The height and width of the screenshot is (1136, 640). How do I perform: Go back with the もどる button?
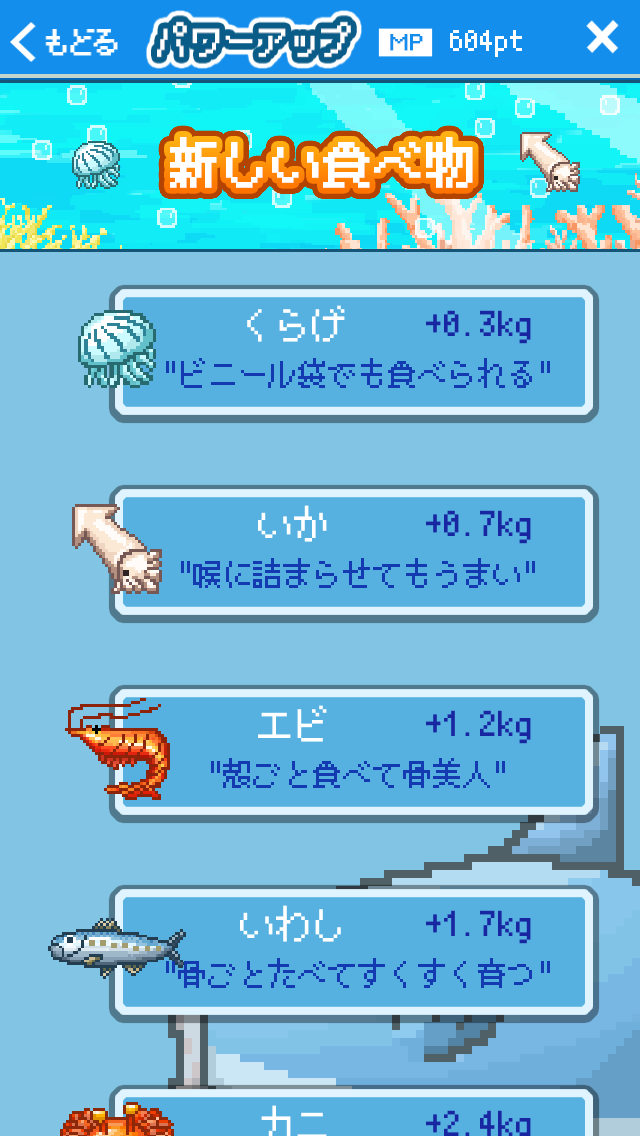[x=64, y=40]
